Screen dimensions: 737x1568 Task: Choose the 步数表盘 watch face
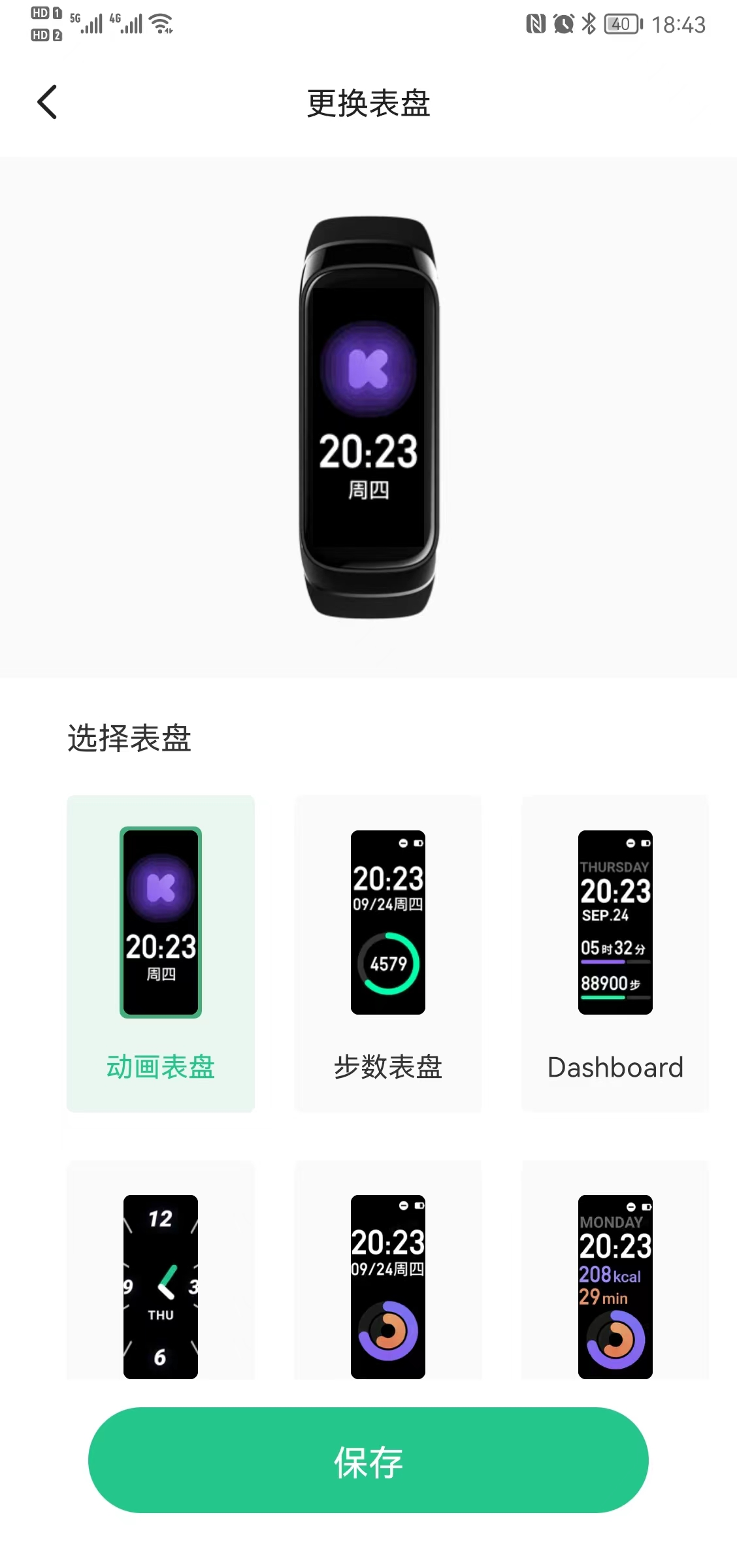(388, 953)
